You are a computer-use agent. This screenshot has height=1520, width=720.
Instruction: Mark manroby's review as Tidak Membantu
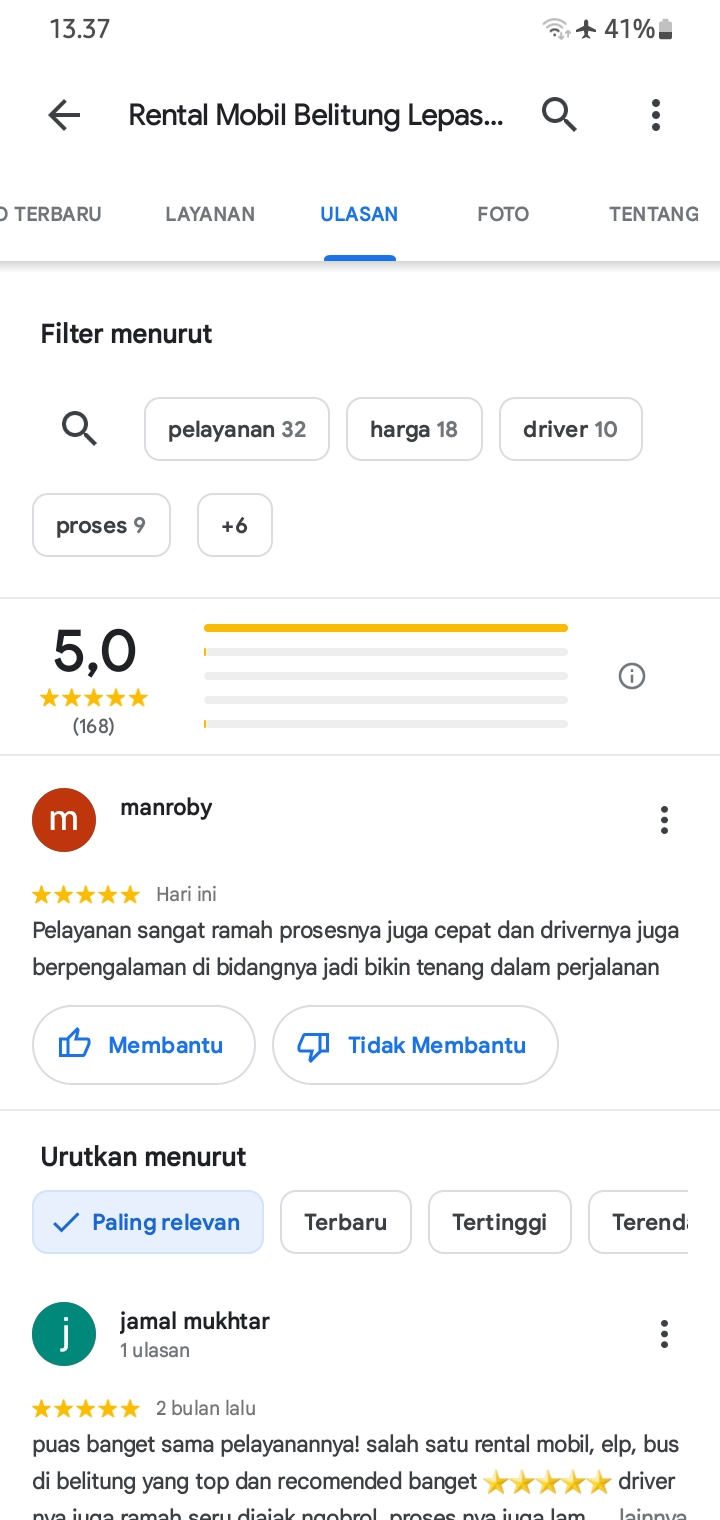point(415,1045)
